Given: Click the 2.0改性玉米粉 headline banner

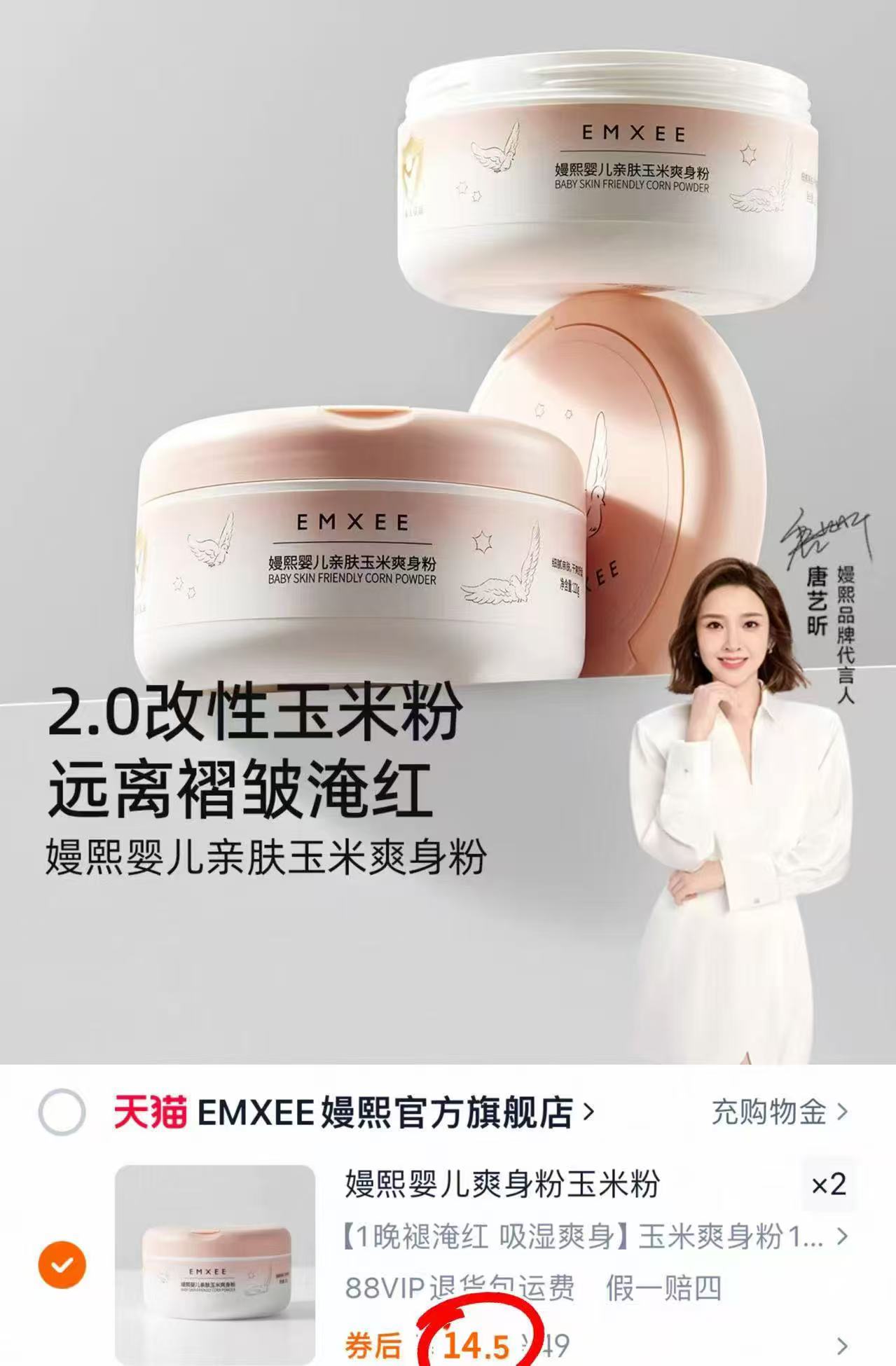Looking at the screenshot, I should (252, 715).
